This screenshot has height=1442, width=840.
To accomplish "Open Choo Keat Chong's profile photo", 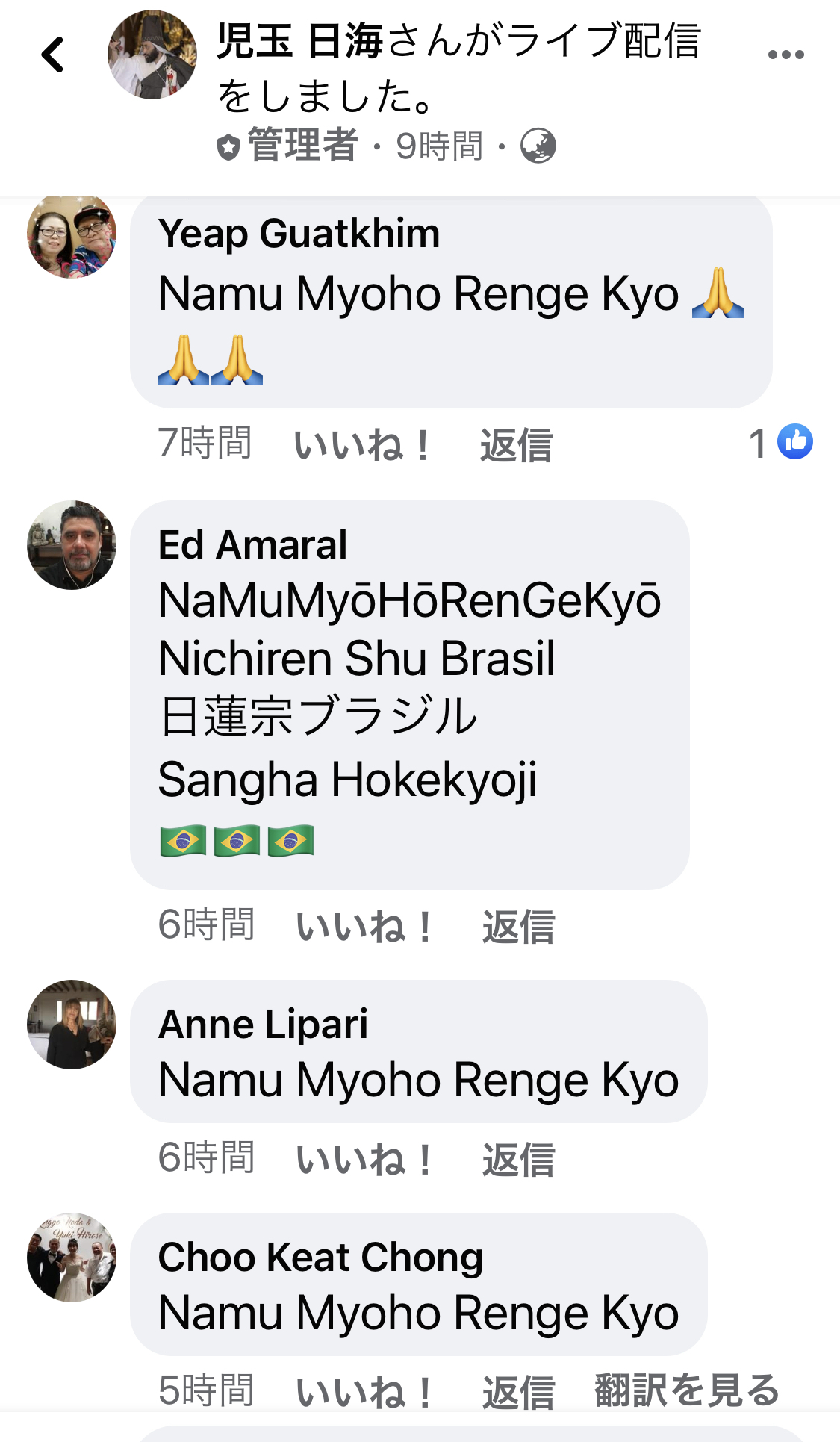I will (72, 1258).
